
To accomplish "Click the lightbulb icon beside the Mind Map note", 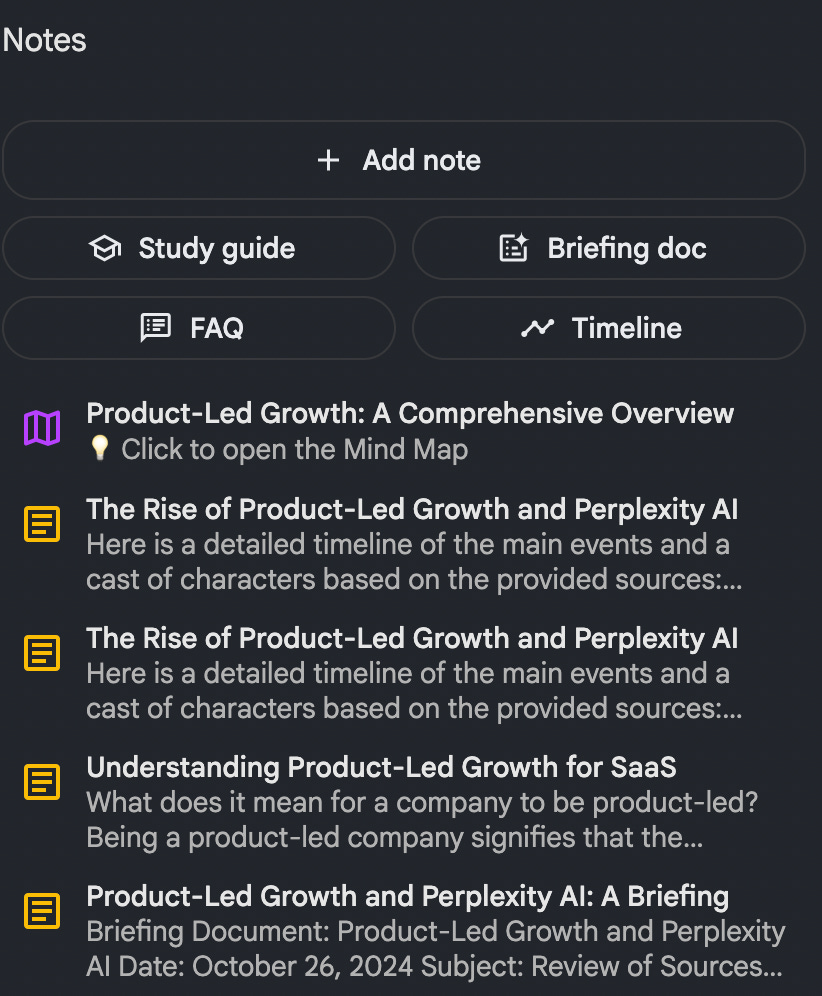I will click(x=100, y=449).
